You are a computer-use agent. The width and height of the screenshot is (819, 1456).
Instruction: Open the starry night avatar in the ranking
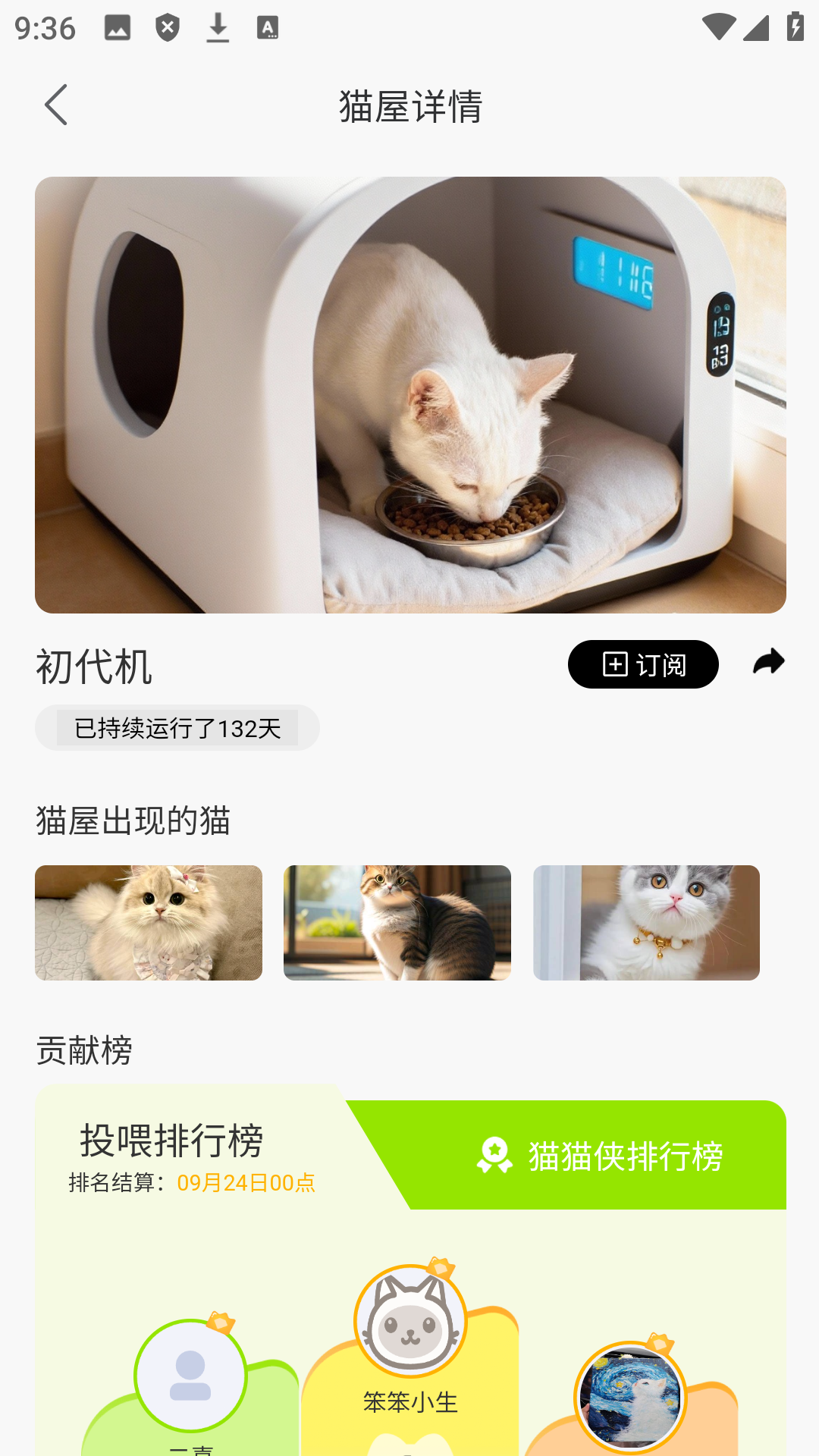coord(629,1397)
